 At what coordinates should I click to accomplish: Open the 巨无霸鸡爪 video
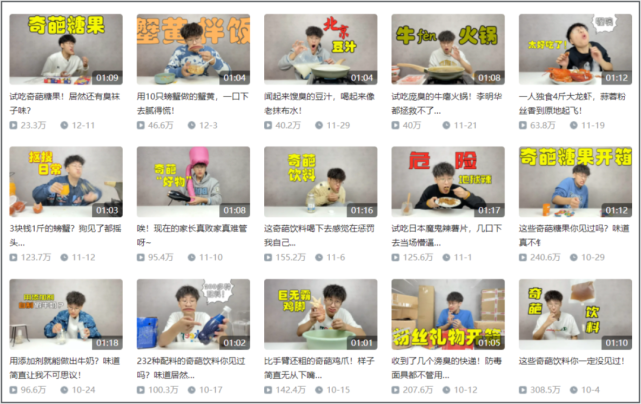[320, 313]
